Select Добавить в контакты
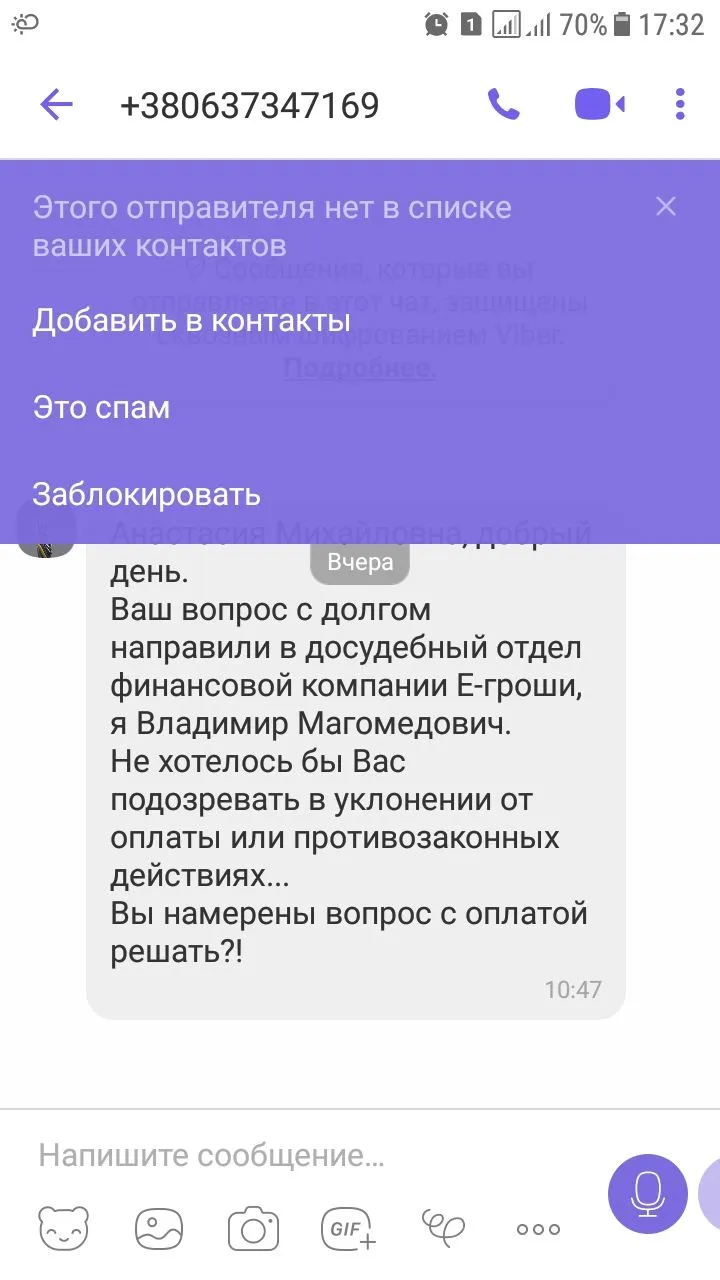 coord(191,321)
